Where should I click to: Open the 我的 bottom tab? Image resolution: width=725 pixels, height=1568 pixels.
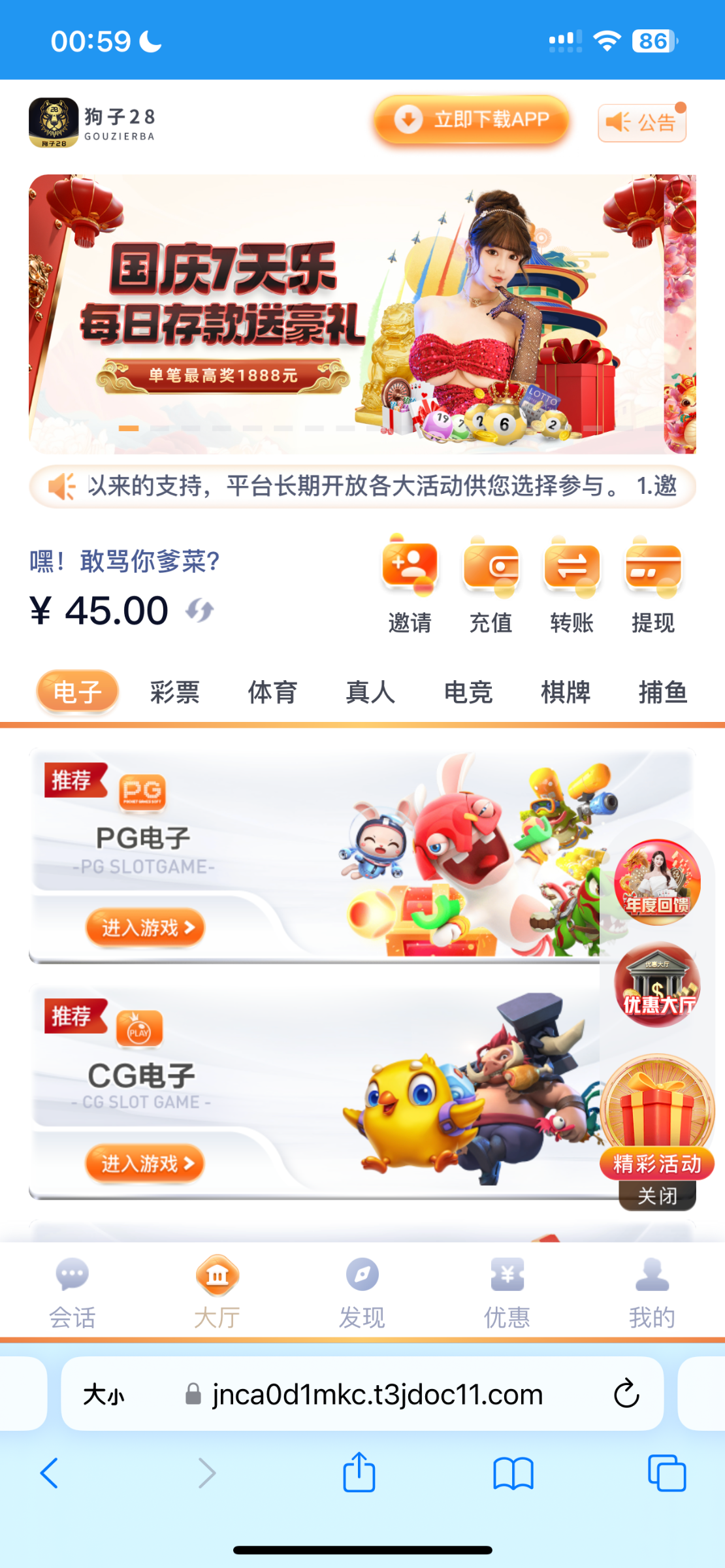[x=652, y=1293]
